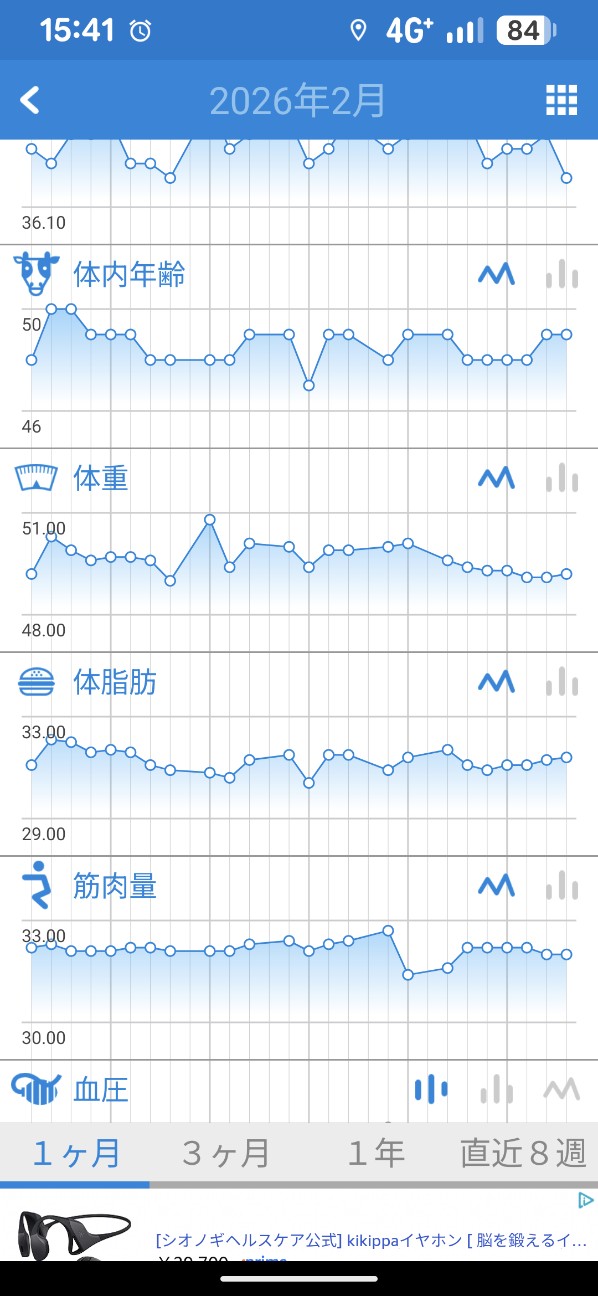Select bar chart for 筋肉量
This screenshot has width=598, height=1296.
pyautogui.click(x=562, y=886)
